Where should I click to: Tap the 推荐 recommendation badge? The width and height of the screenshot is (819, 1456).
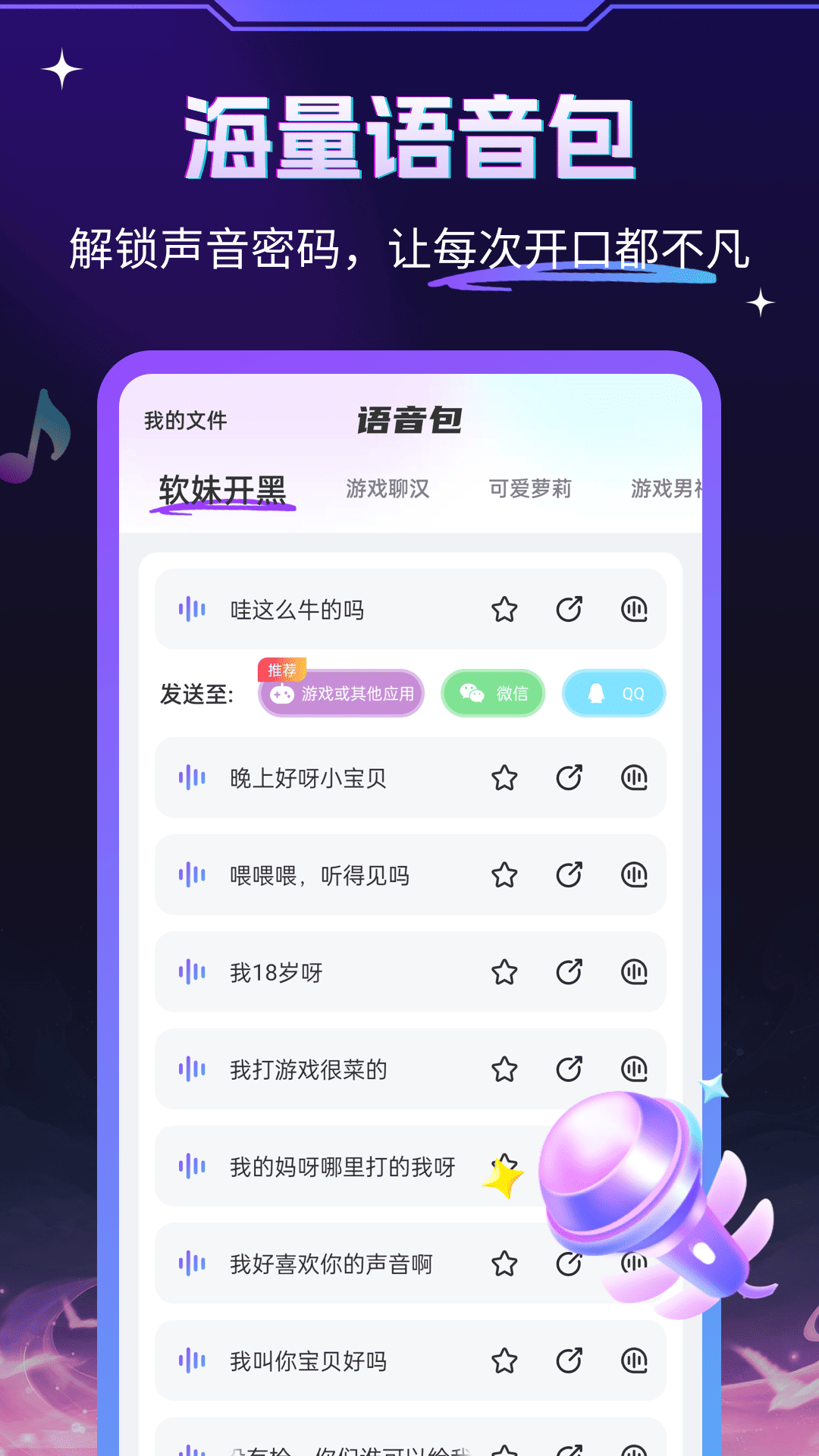pyautogui.click(x=282, y=668)
